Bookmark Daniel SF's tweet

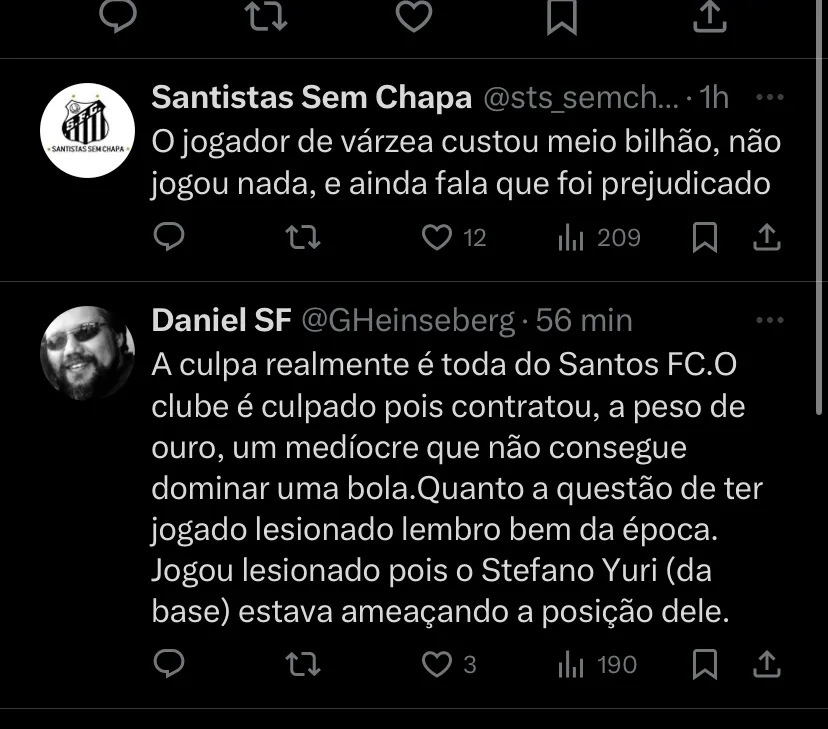705,664
